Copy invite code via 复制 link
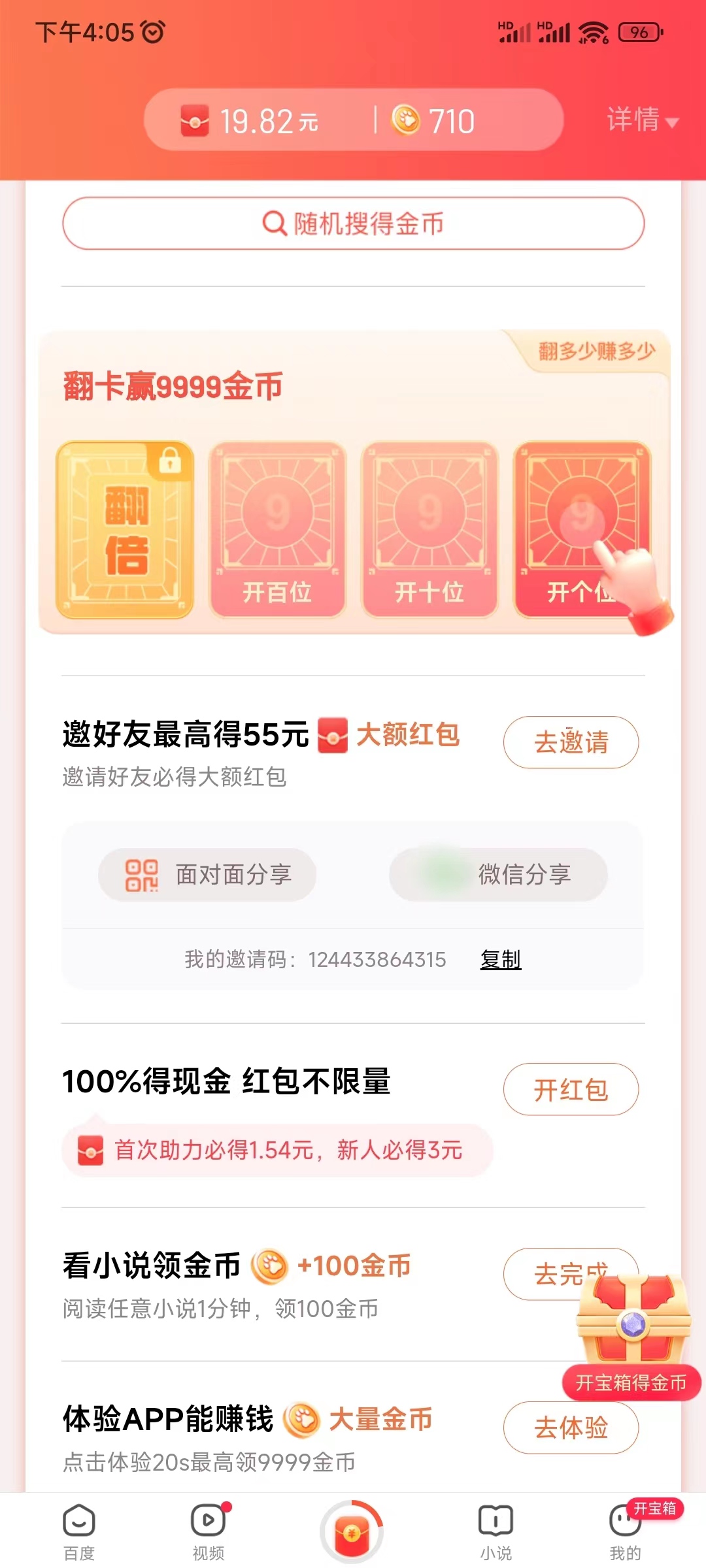This screenshot has height=1568, width=706. (x=499, y=959)
